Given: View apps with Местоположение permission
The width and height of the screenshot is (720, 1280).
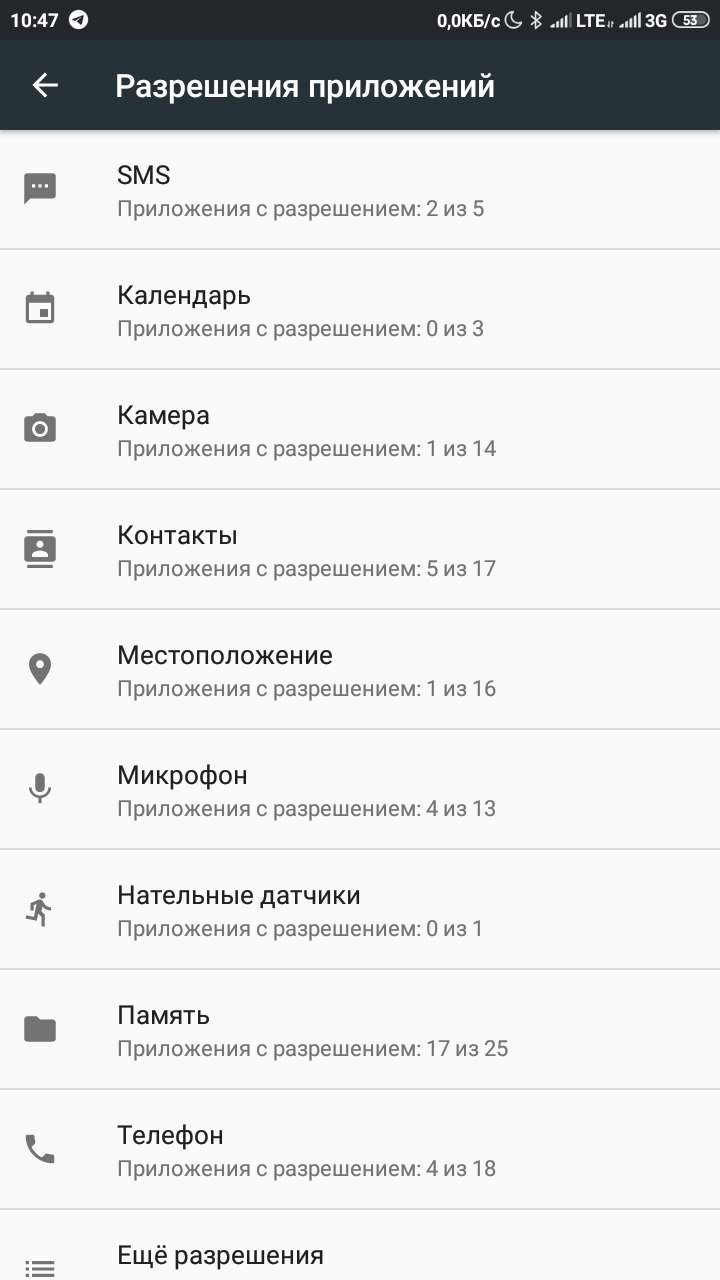Looking at the screenshot, I should coord(360,670).
